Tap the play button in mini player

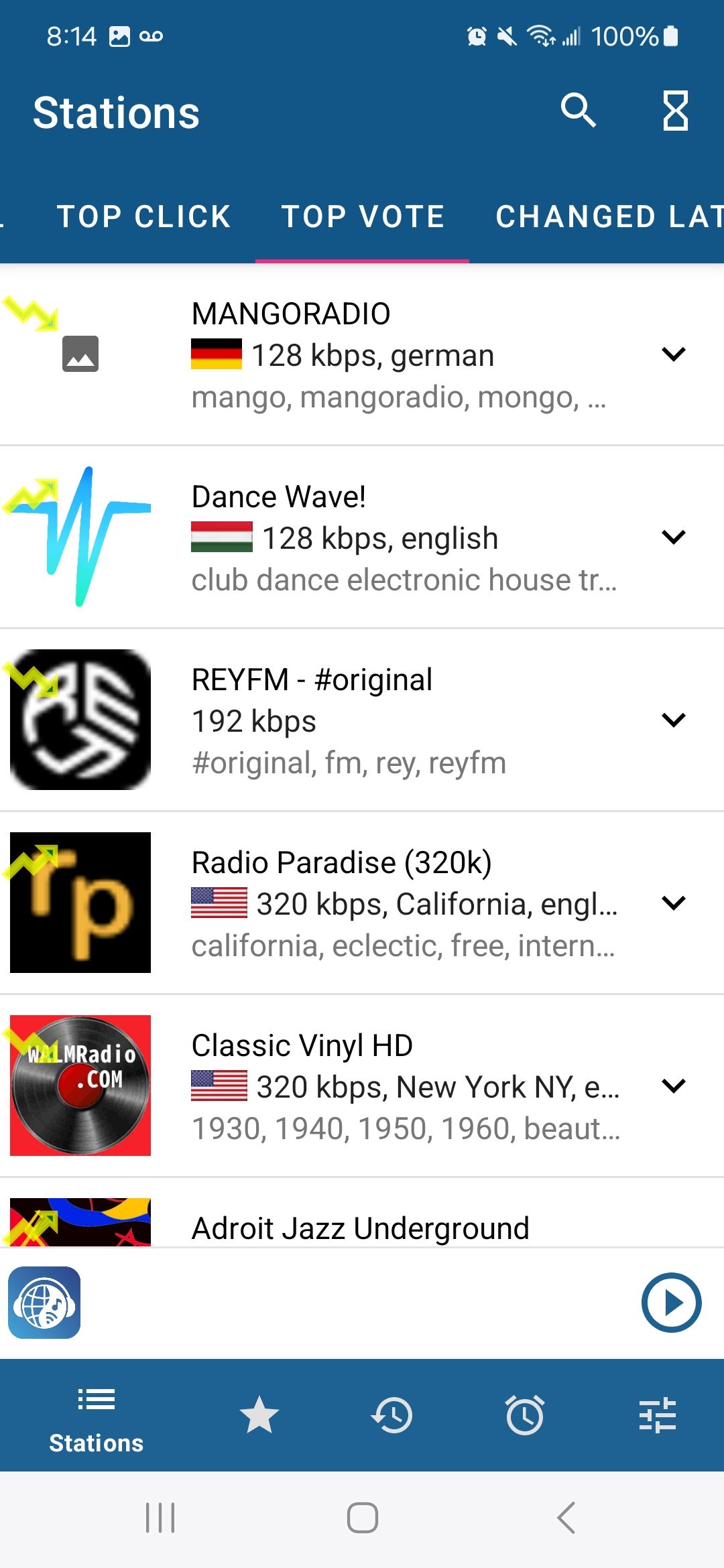pyautogui.click(x=671, y=1303)
